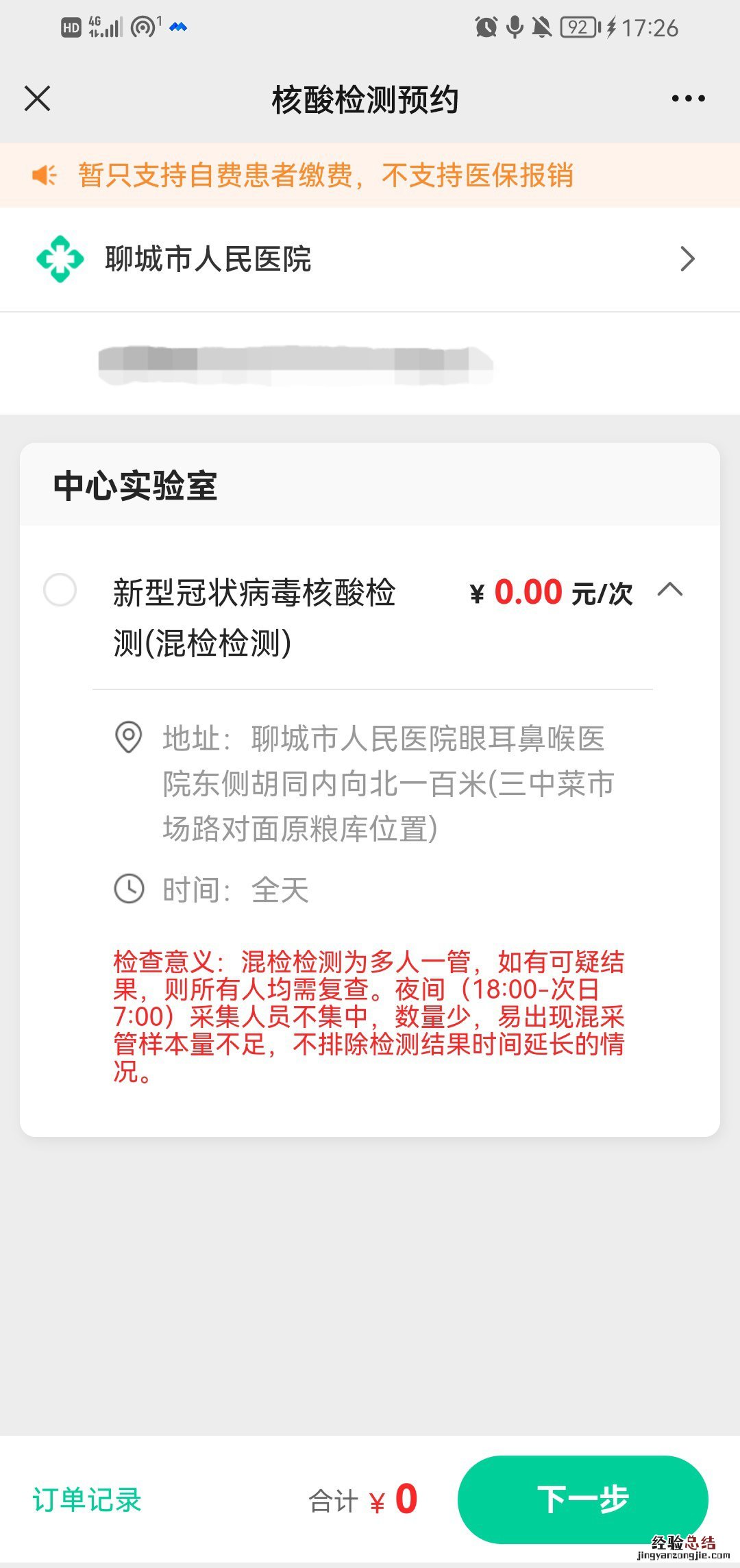
Task: Select the 新型冠状病毒核酸检测 radio button
Action: [60, 590]
